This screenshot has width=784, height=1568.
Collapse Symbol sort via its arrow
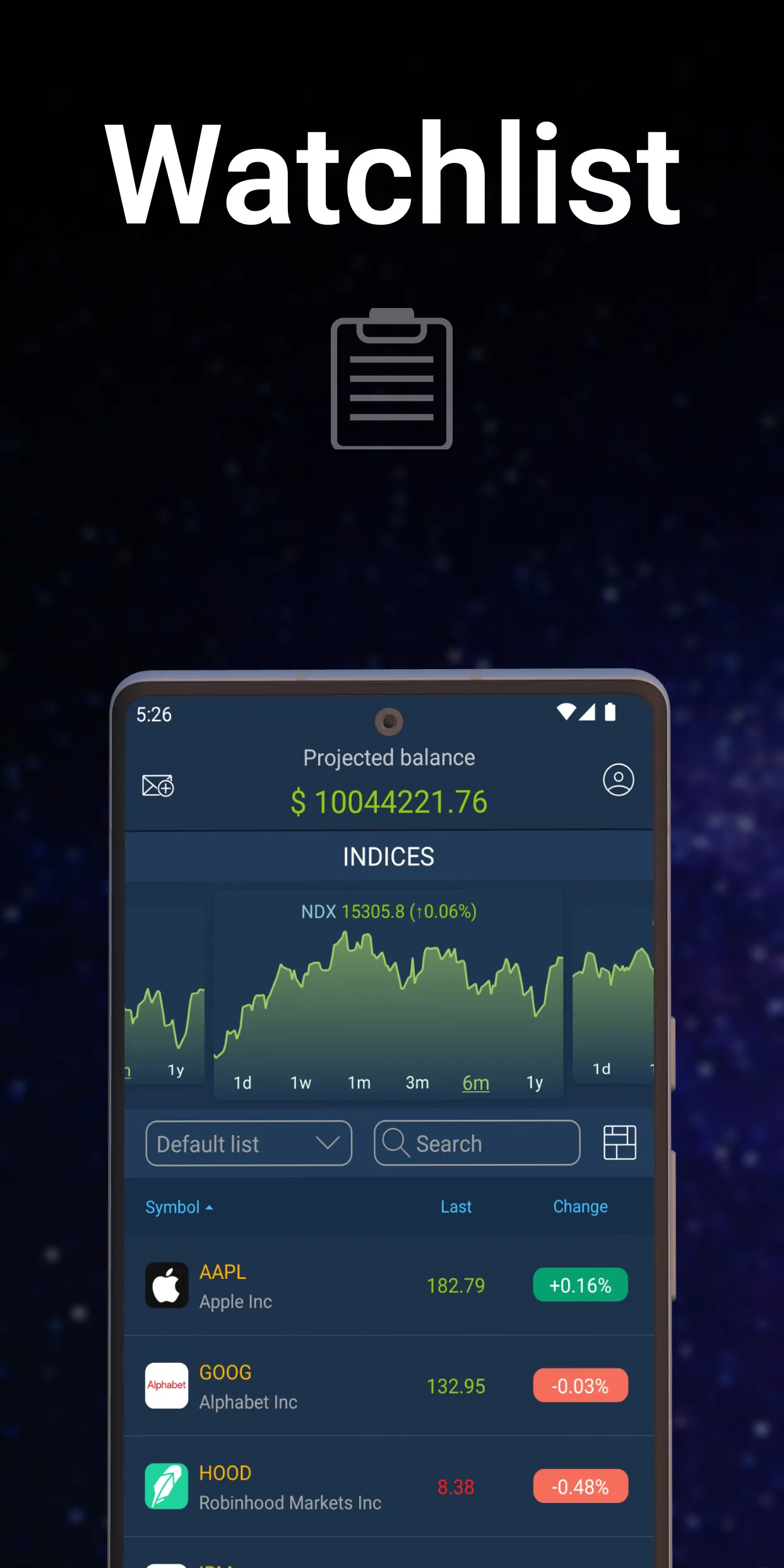tap(209, 1206)
